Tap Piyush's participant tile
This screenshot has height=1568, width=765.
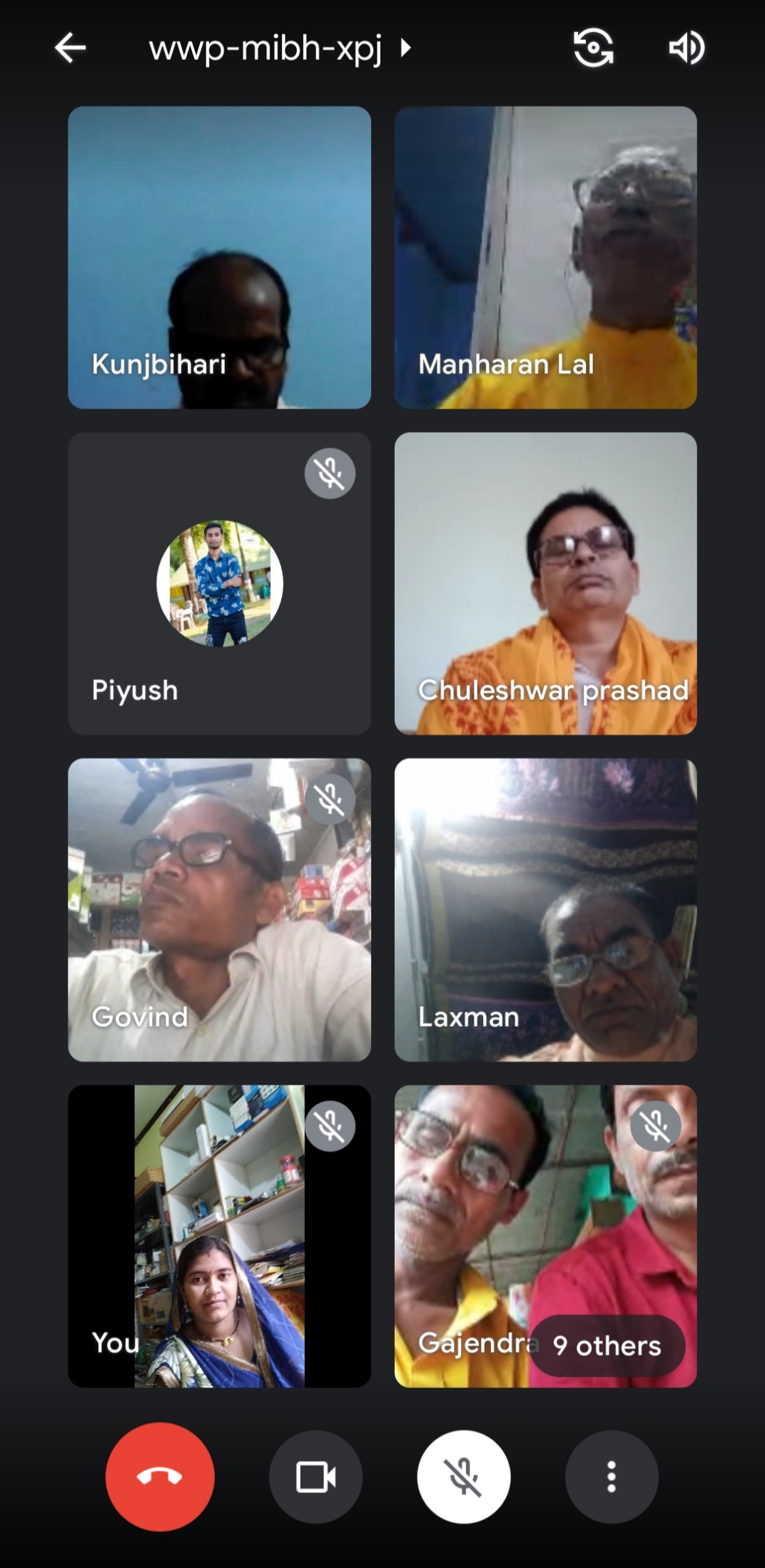pyautogui.click(x=219, y=583)
